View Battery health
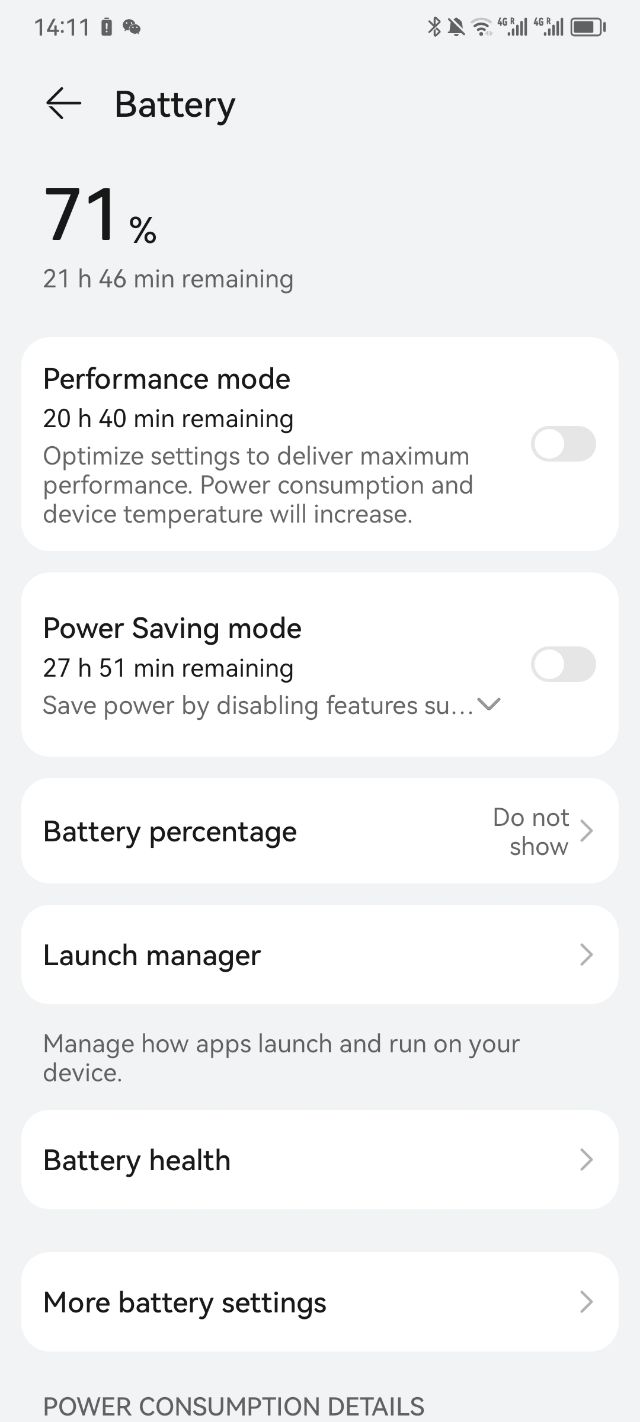Image resolution: width=640 pixels, height=1422 pixels. pos(320,1160)
